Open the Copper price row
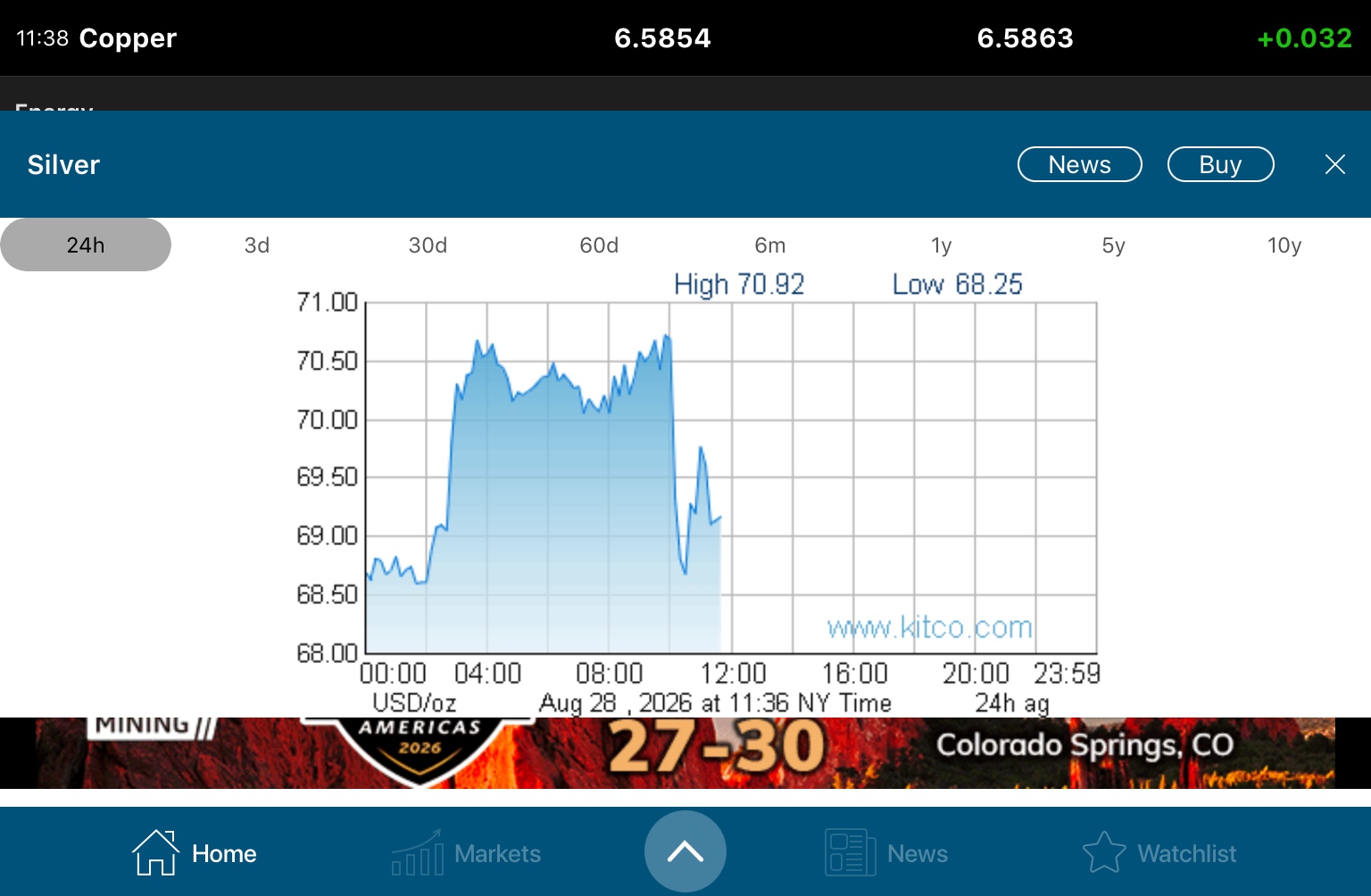1371x896 pixels. pyautogui.click(x=685, y=37)
